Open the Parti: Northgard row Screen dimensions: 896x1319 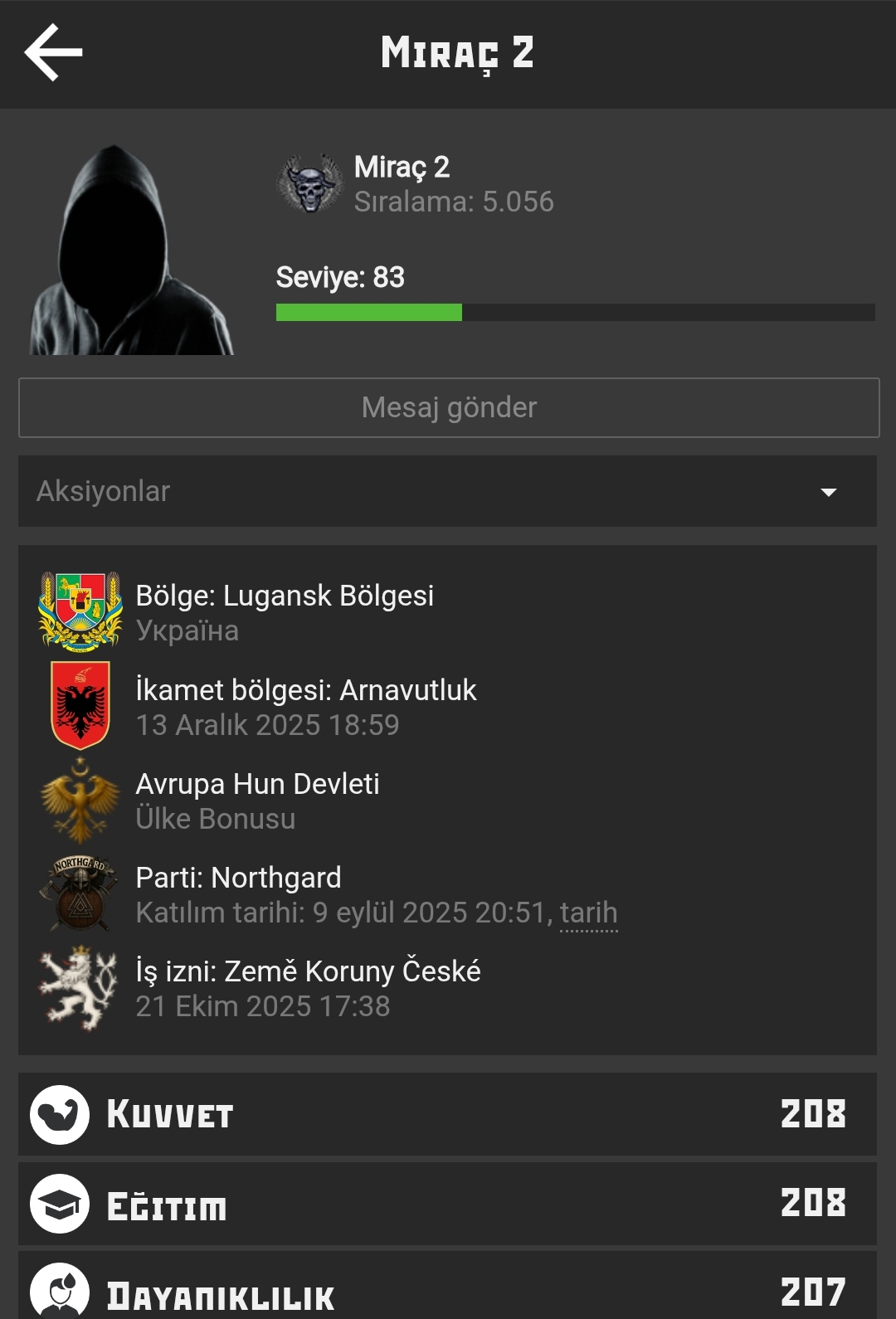(x=447, y=894)
